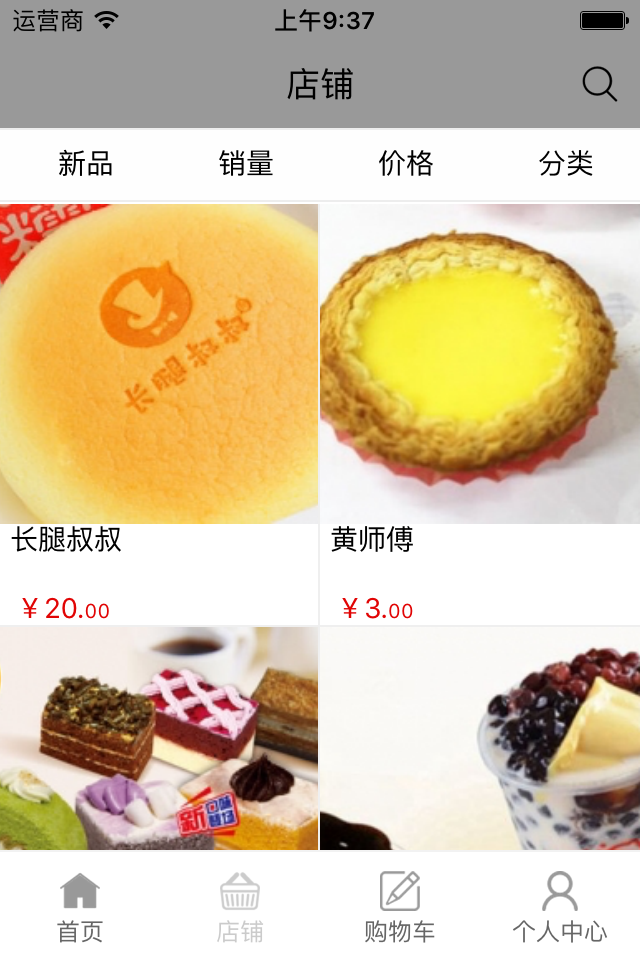Switch to the 购物车 tab
The image size is (640, 960).
(400, 908)
